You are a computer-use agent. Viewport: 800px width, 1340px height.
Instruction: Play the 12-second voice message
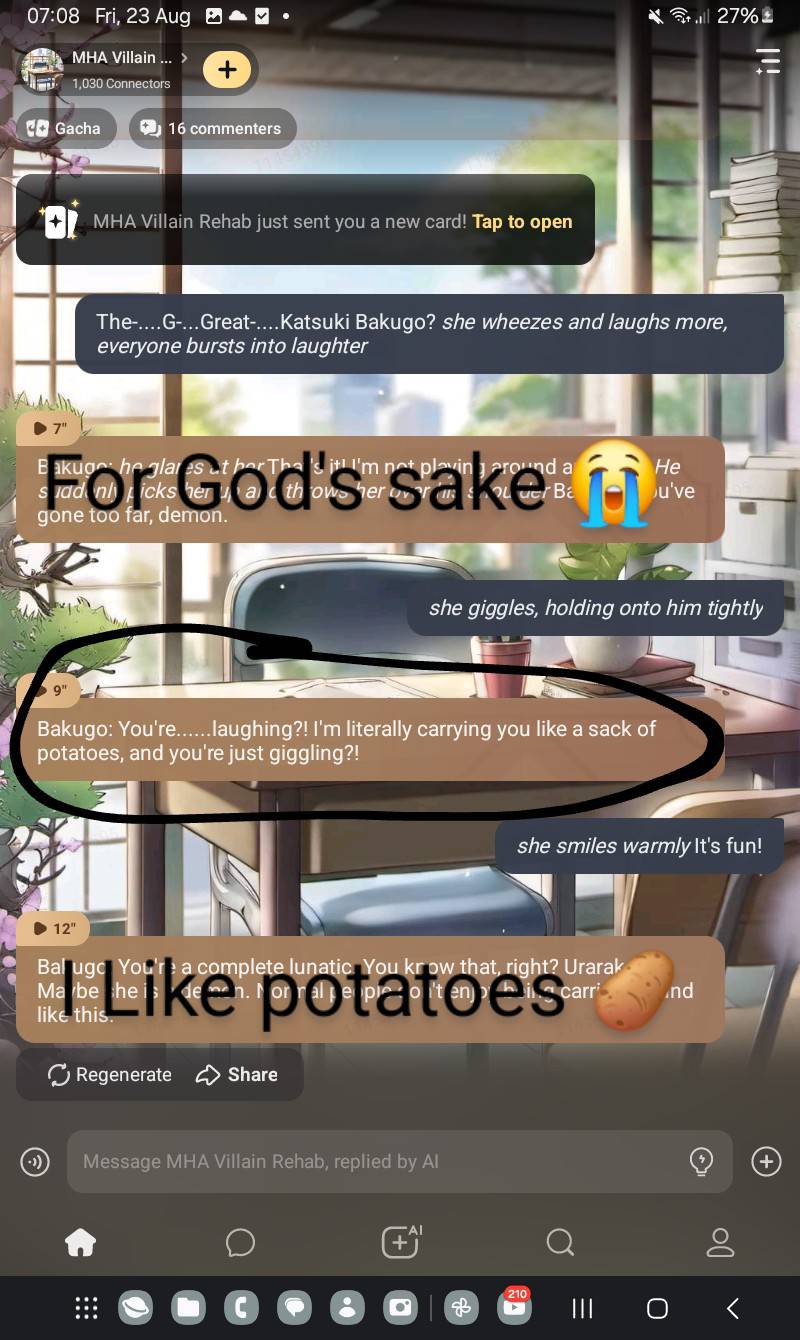[x=53, y=929]
